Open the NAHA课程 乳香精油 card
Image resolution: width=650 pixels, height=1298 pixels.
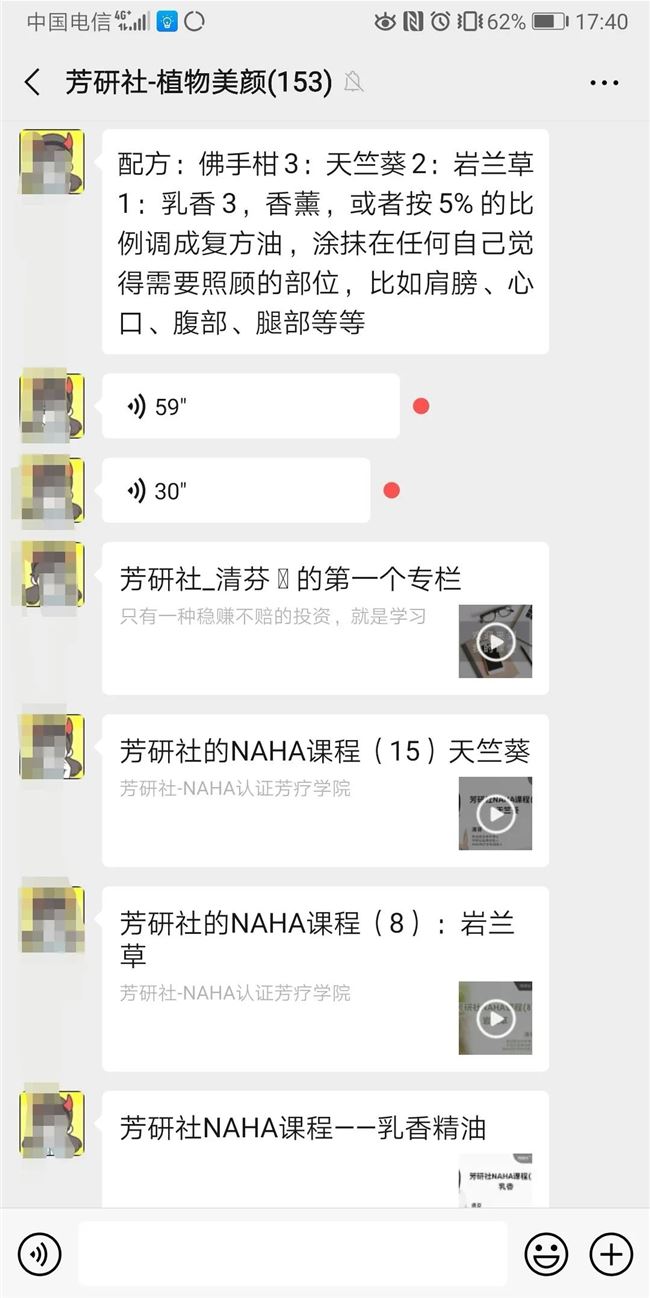[x=325, y=1148]
